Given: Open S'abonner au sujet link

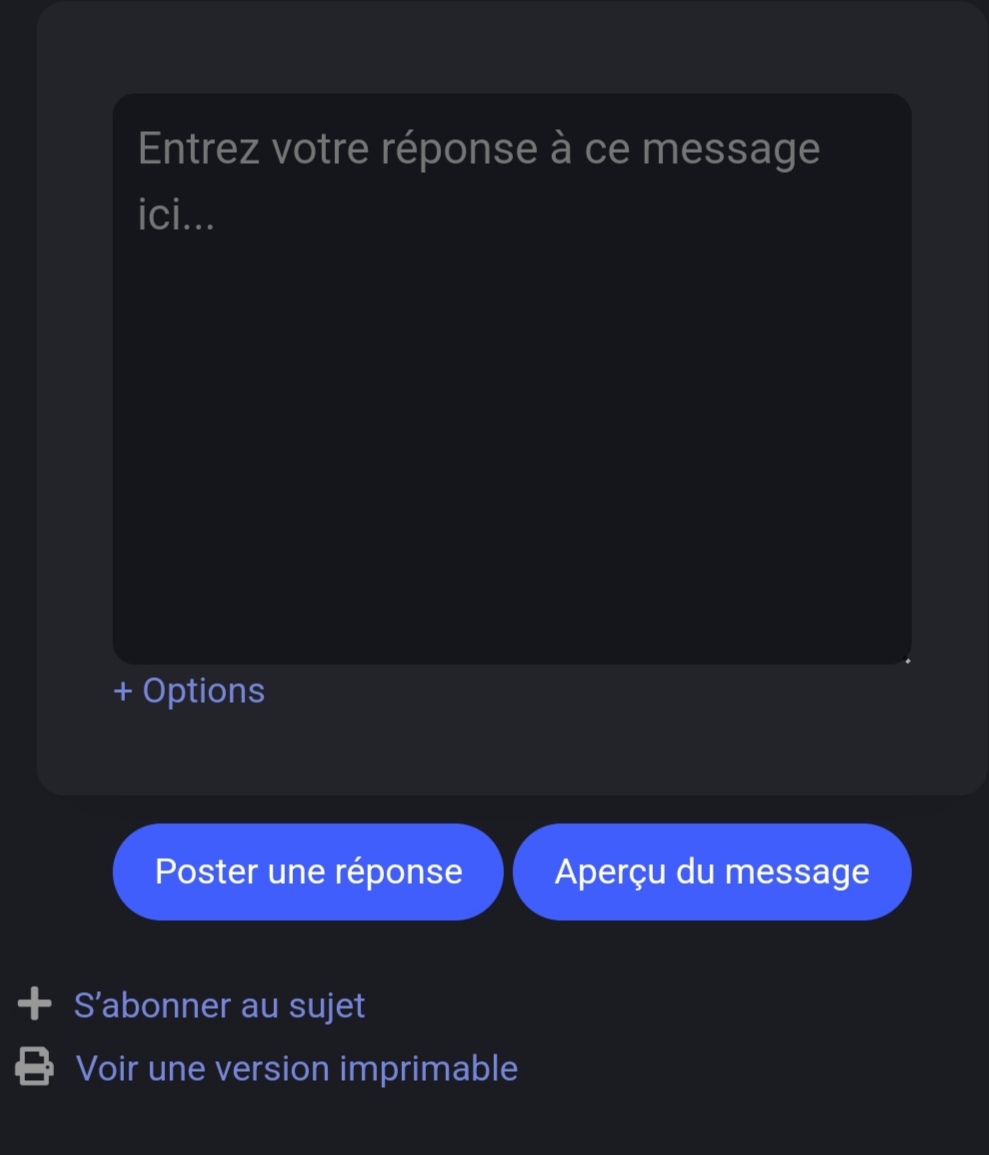Looking at the screenshot, I should point(219,1005).
